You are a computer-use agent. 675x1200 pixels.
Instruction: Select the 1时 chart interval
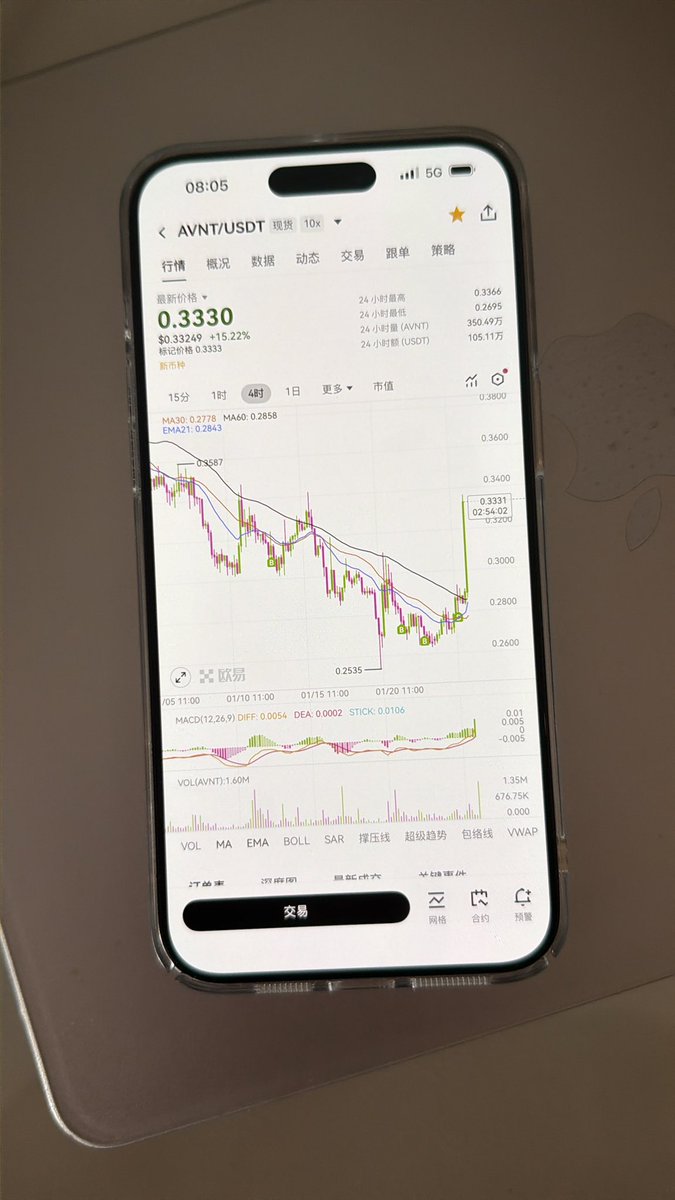[x=219, y=394]
